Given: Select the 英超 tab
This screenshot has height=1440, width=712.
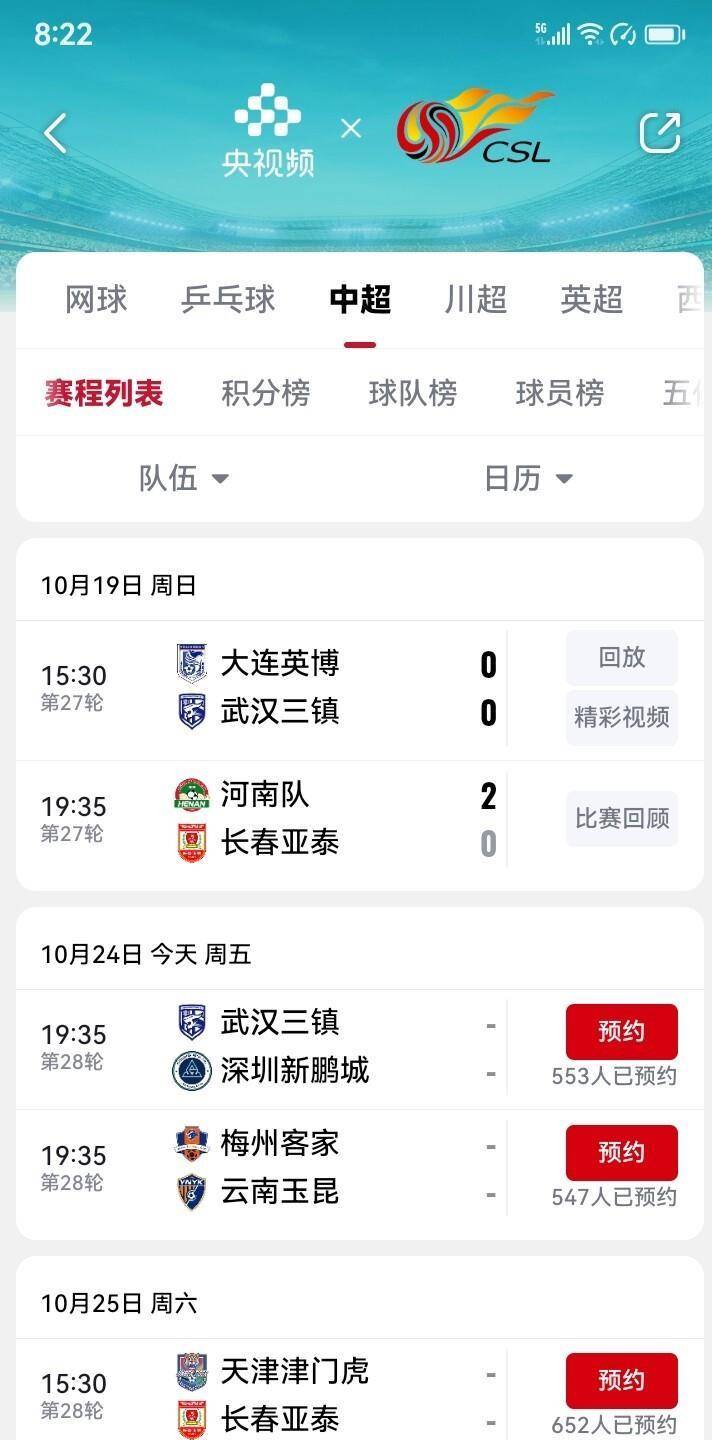Looking at the screenshot, I should [x=591, y=299].
